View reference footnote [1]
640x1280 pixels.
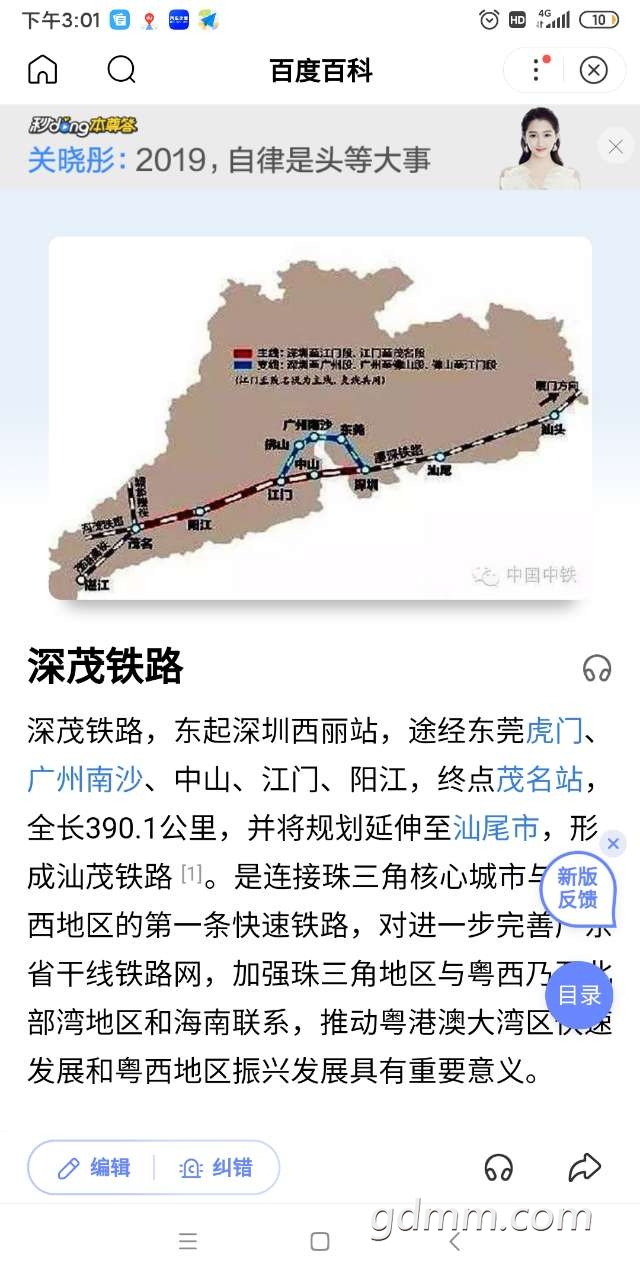pos(191,876)
